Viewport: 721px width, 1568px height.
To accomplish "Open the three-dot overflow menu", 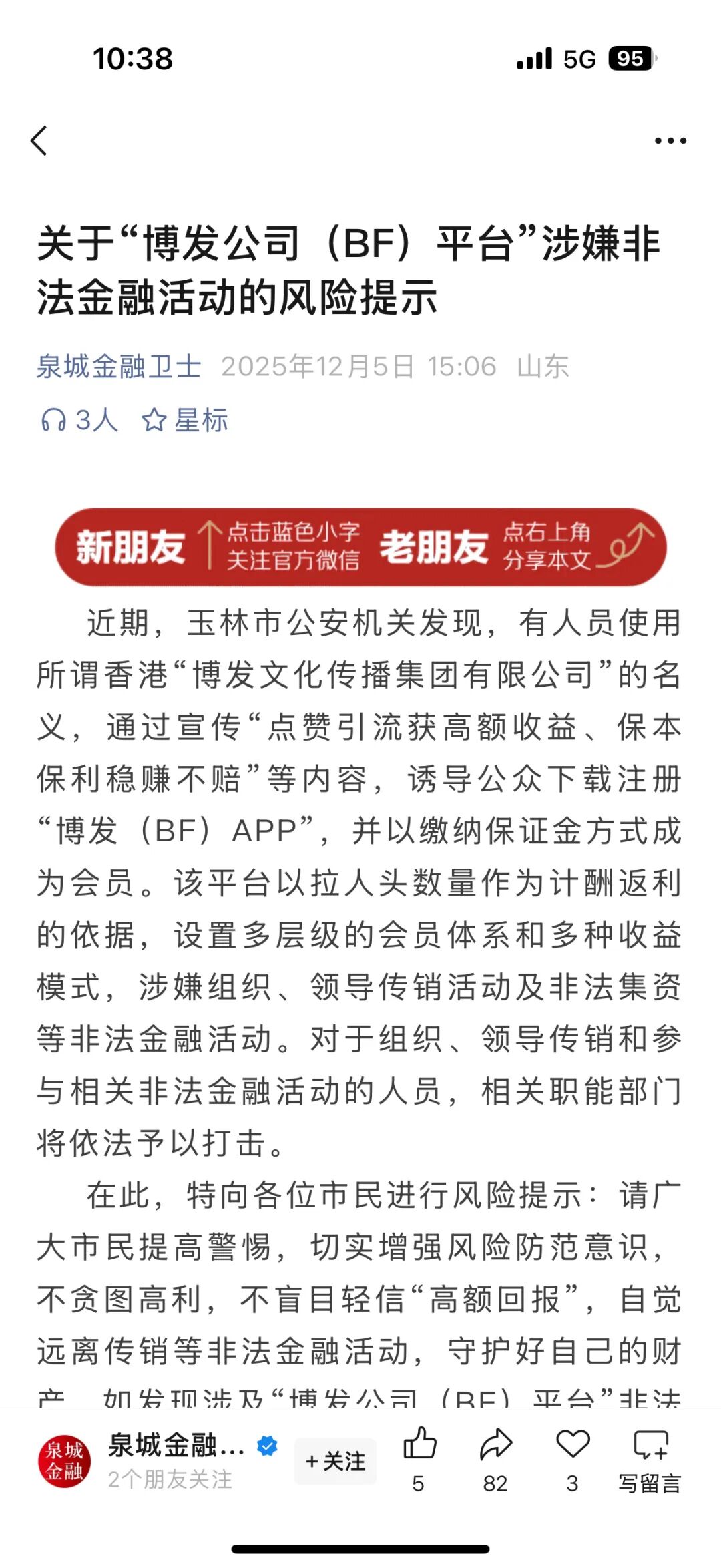I will pyautogui.click(x=670, y=140).
